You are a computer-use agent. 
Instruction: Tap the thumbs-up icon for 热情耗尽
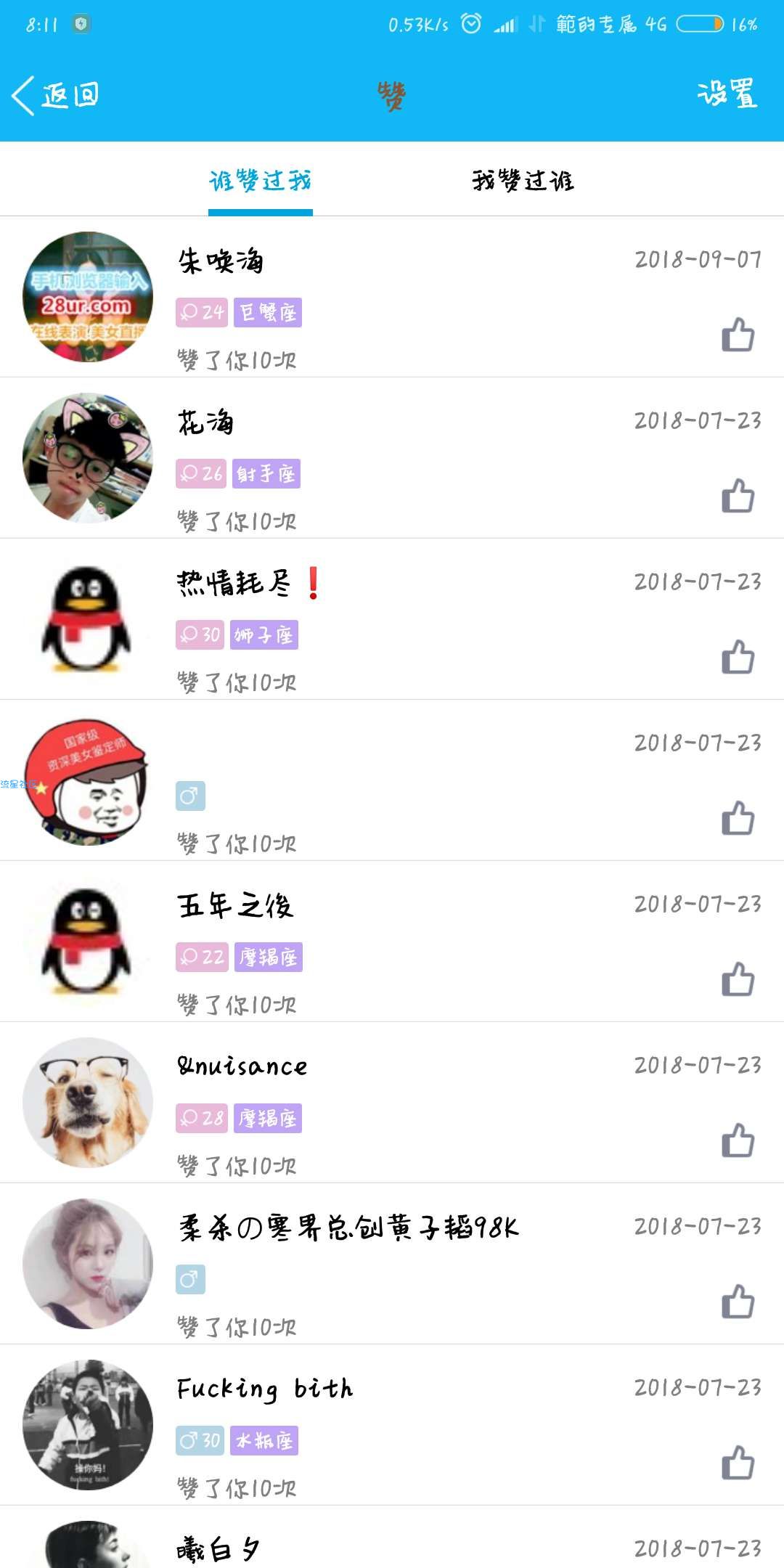coord(738,658)
